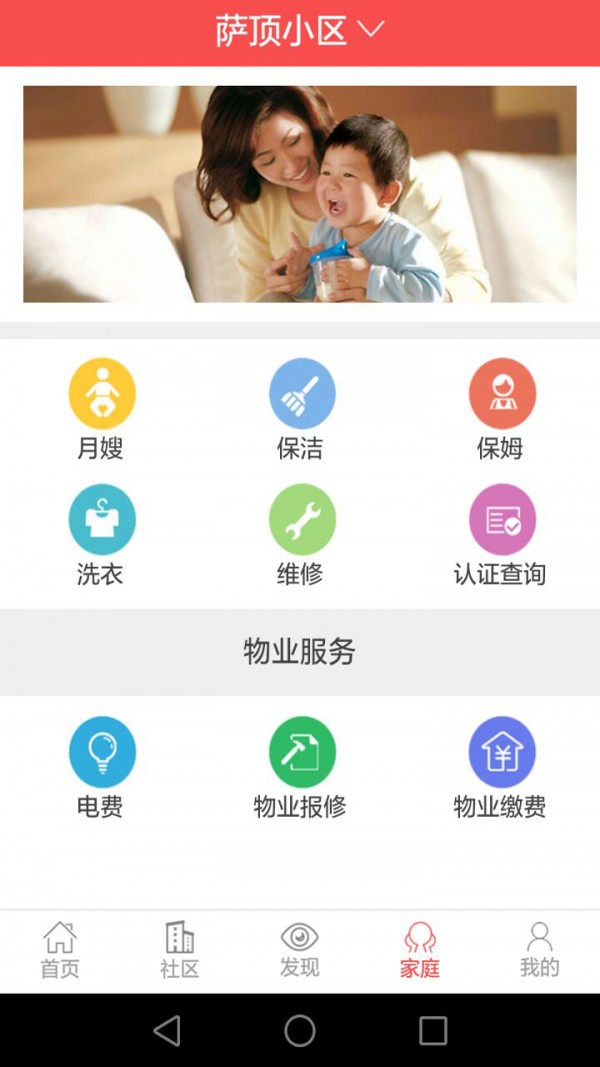Switch to the 首页 home tab
This screenshot has height=1067, width=600.
click(60, 950)
